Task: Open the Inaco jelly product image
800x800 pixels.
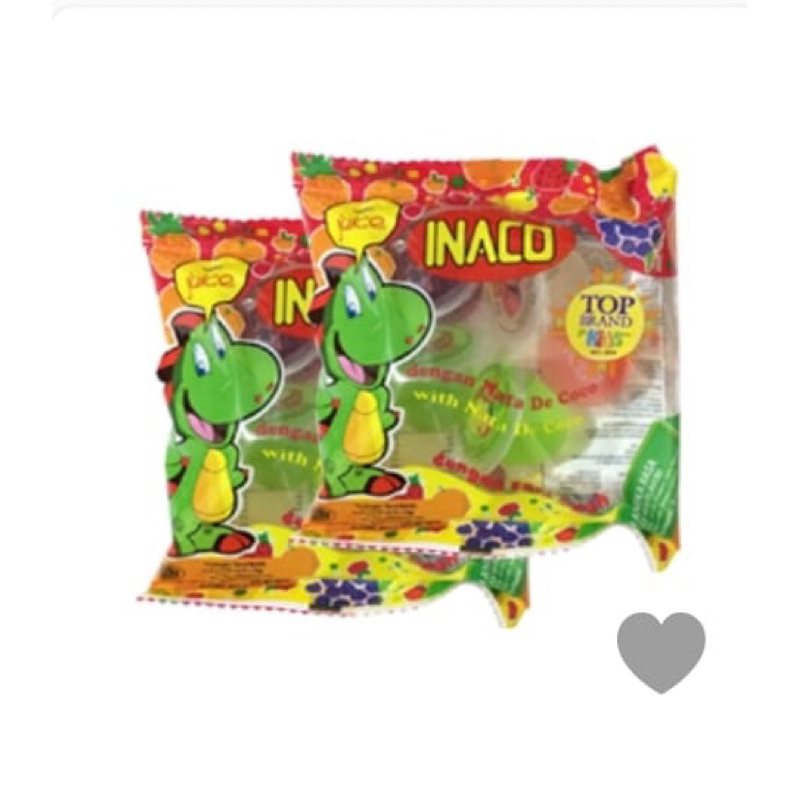Action: click(408, 386)
